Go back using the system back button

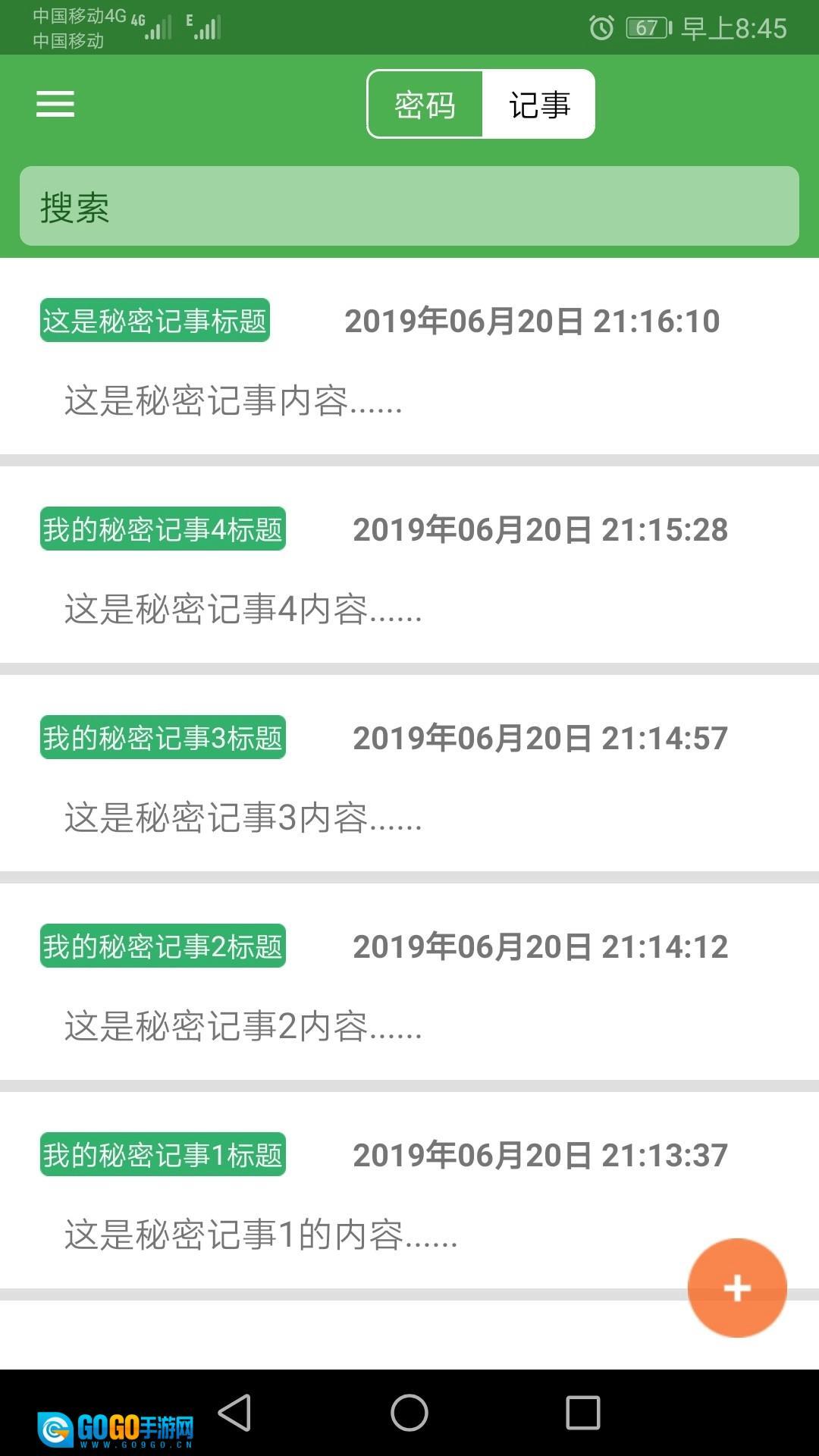click(x=234, y=1413)
